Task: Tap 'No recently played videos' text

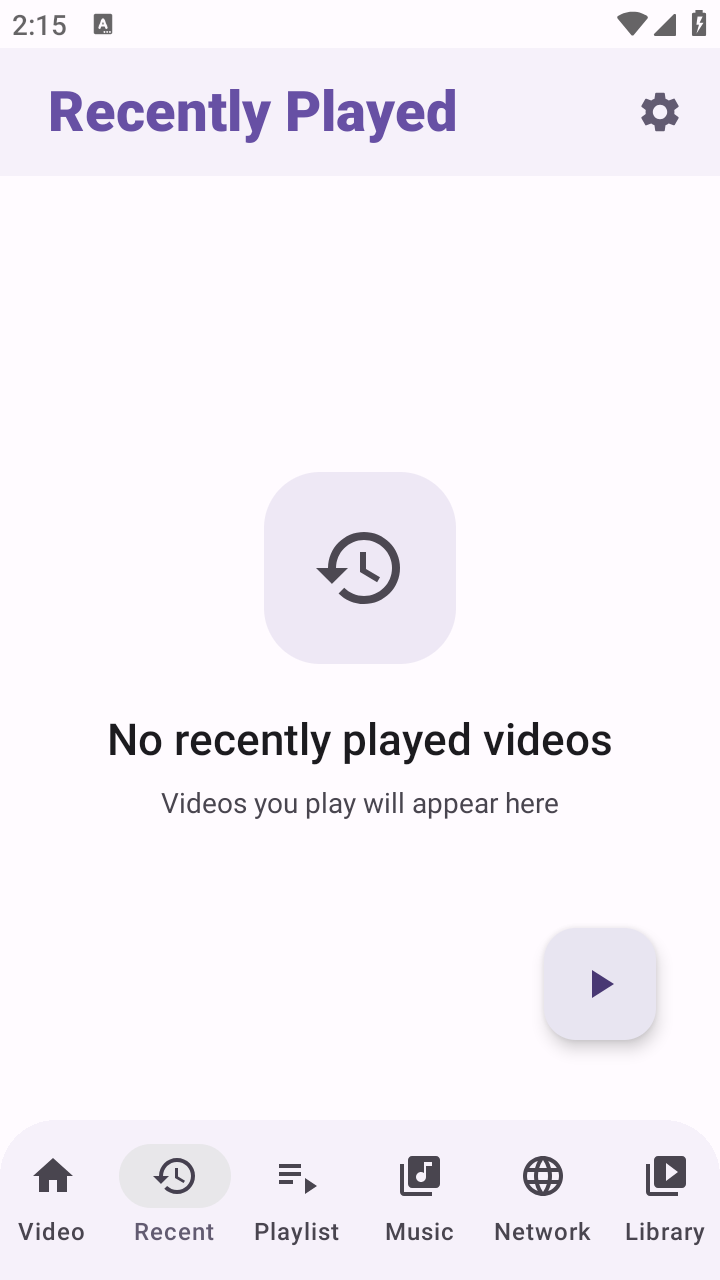Action: (x=360, y=739)
